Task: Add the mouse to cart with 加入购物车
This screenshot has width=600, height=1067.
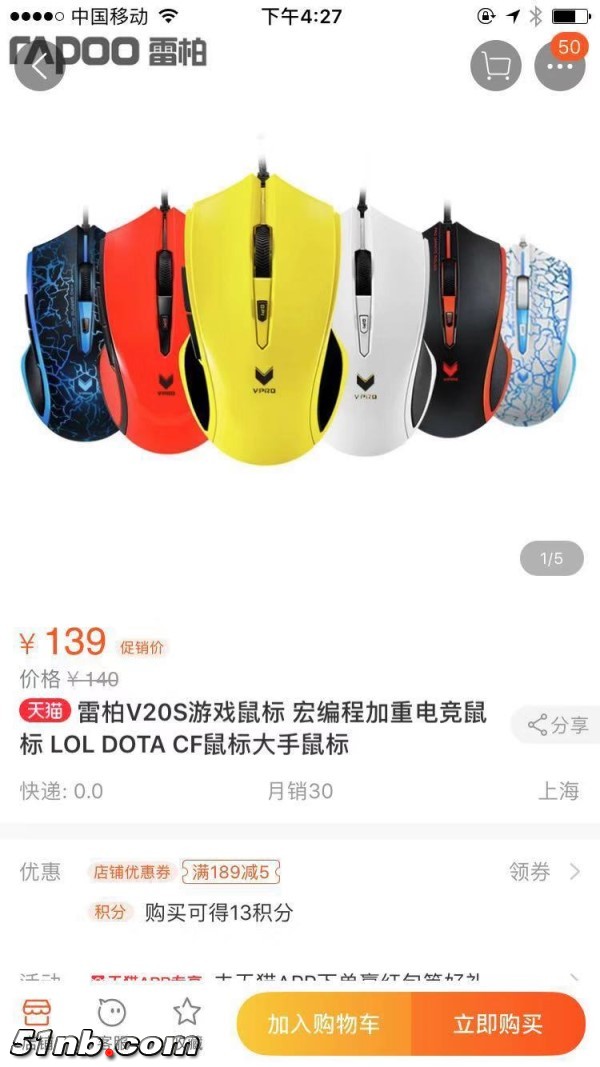Action: (323, 1024)
